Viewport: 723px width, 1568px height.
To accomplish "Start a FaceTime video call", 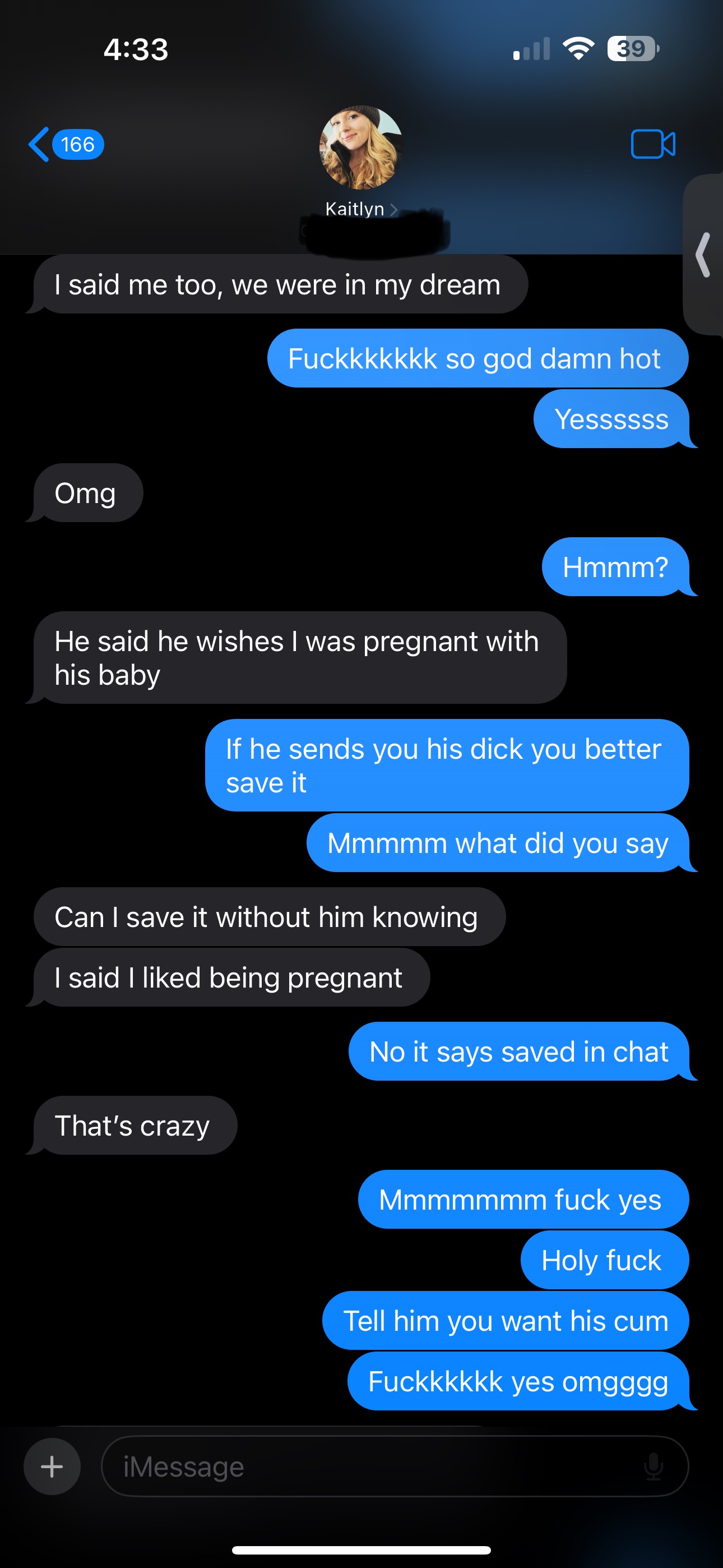I will tap(653, 144).
